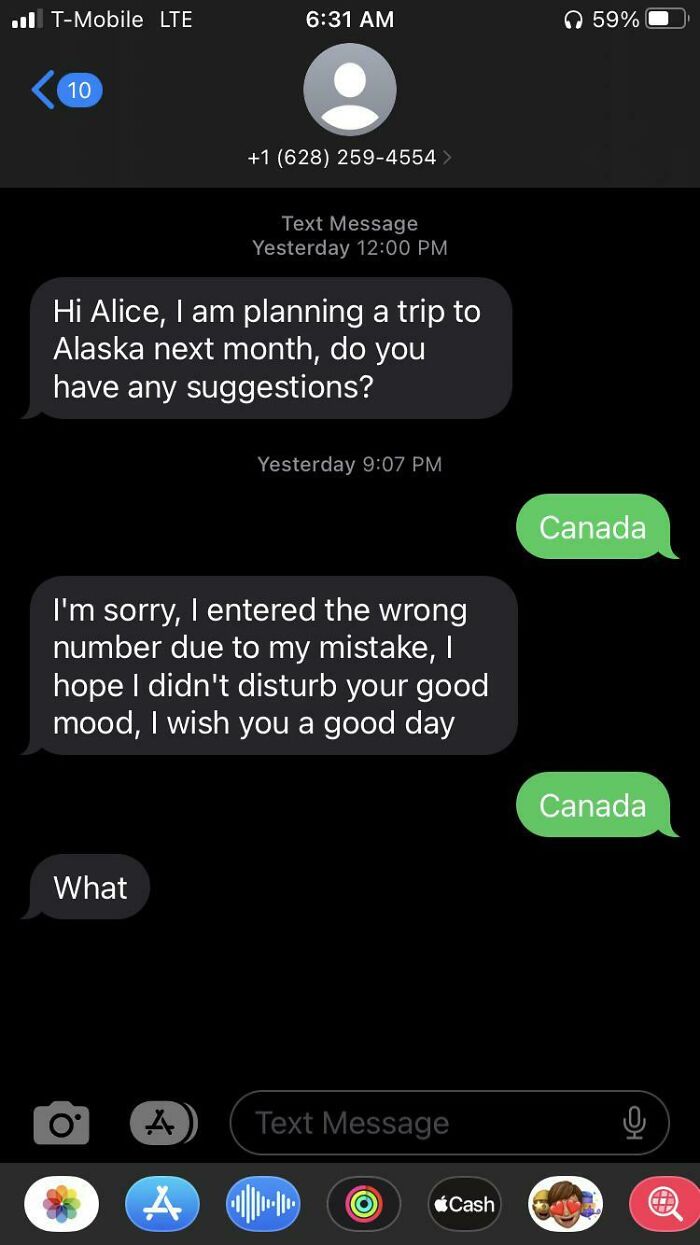Open Apple Cash in the app strip
The width and height of the screenshot is (700, 1245).
coord(464,1204)
